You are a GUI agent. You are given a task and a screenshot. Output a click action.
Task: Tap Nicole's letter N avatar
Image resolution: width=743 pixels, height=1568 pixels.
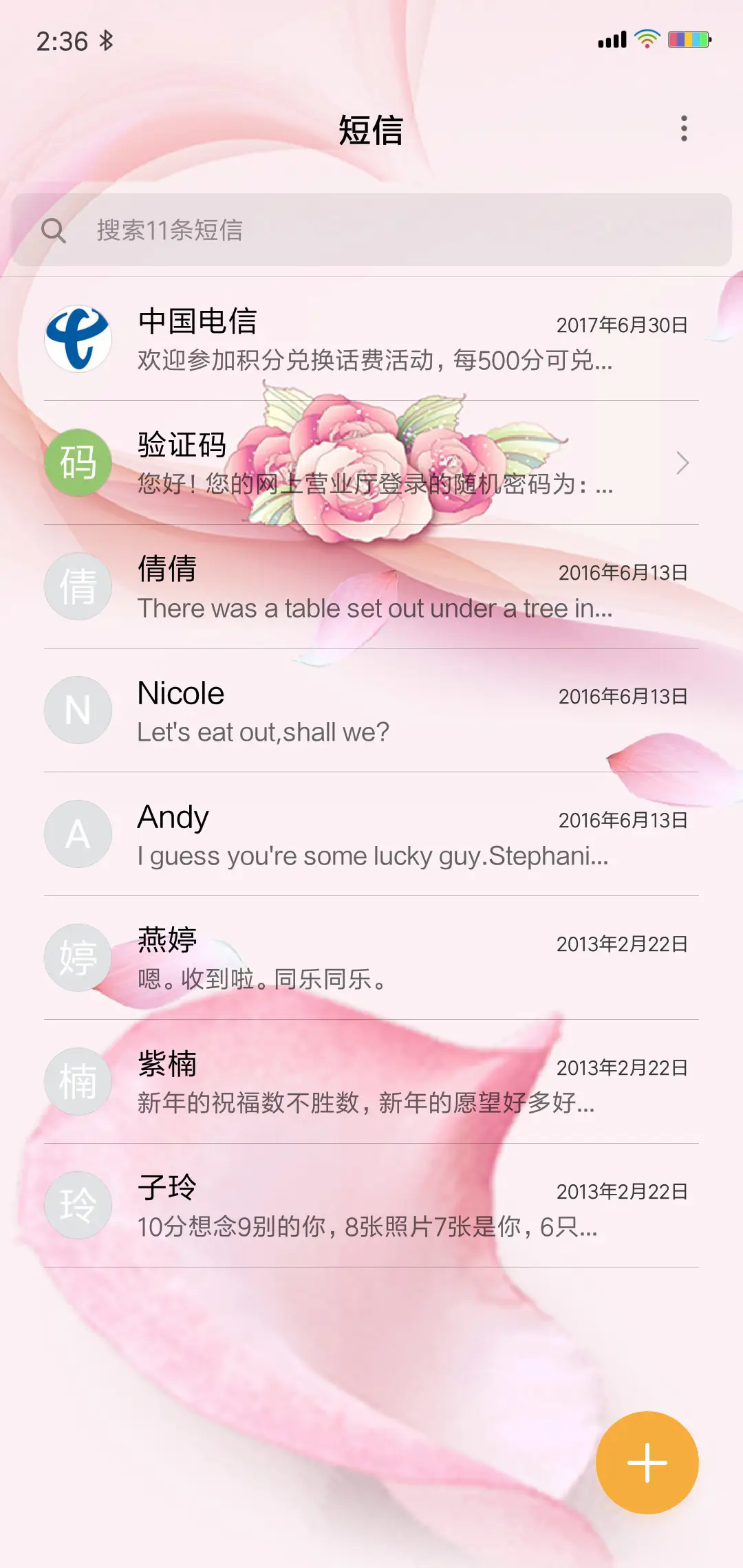pyautogui.click(x=78, y=710)
